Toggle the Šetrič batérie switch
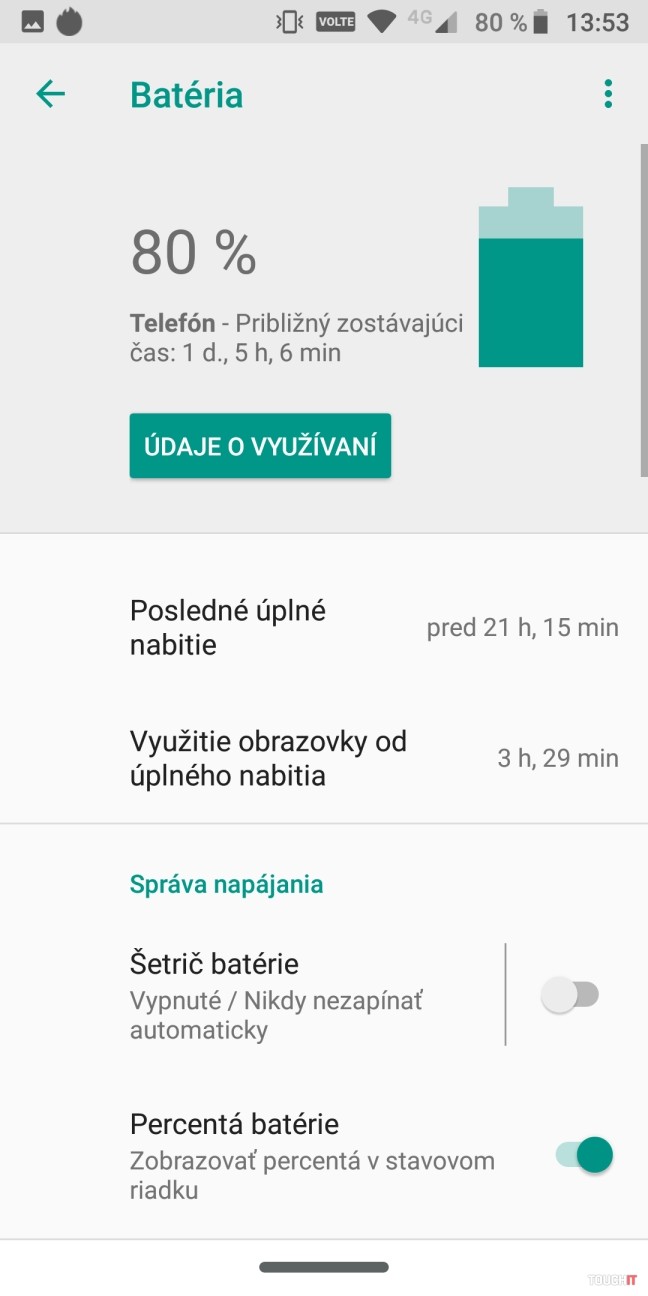648x1296 pixels. tap(570, 995)
